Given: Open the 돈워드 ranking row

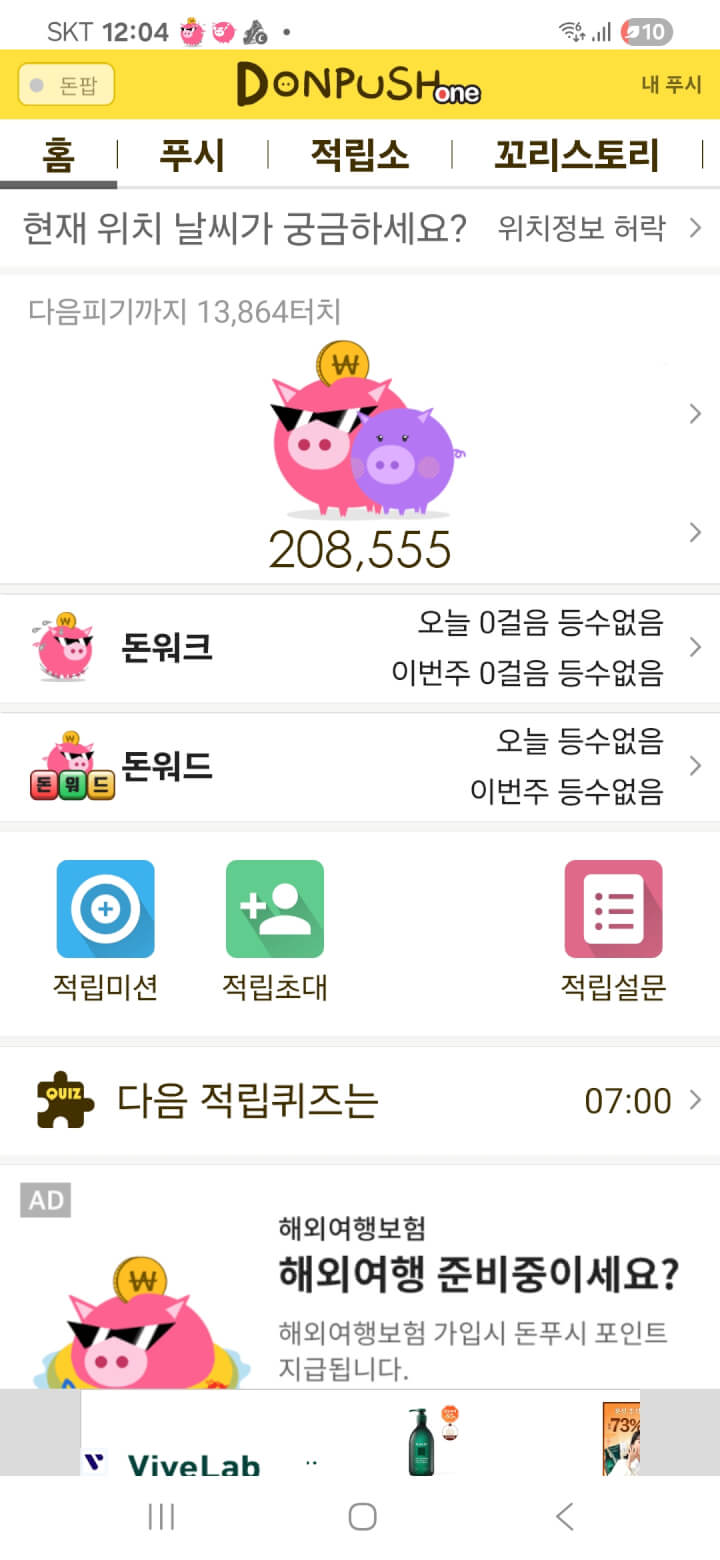Looking at the screenshot, I should 360,766.
